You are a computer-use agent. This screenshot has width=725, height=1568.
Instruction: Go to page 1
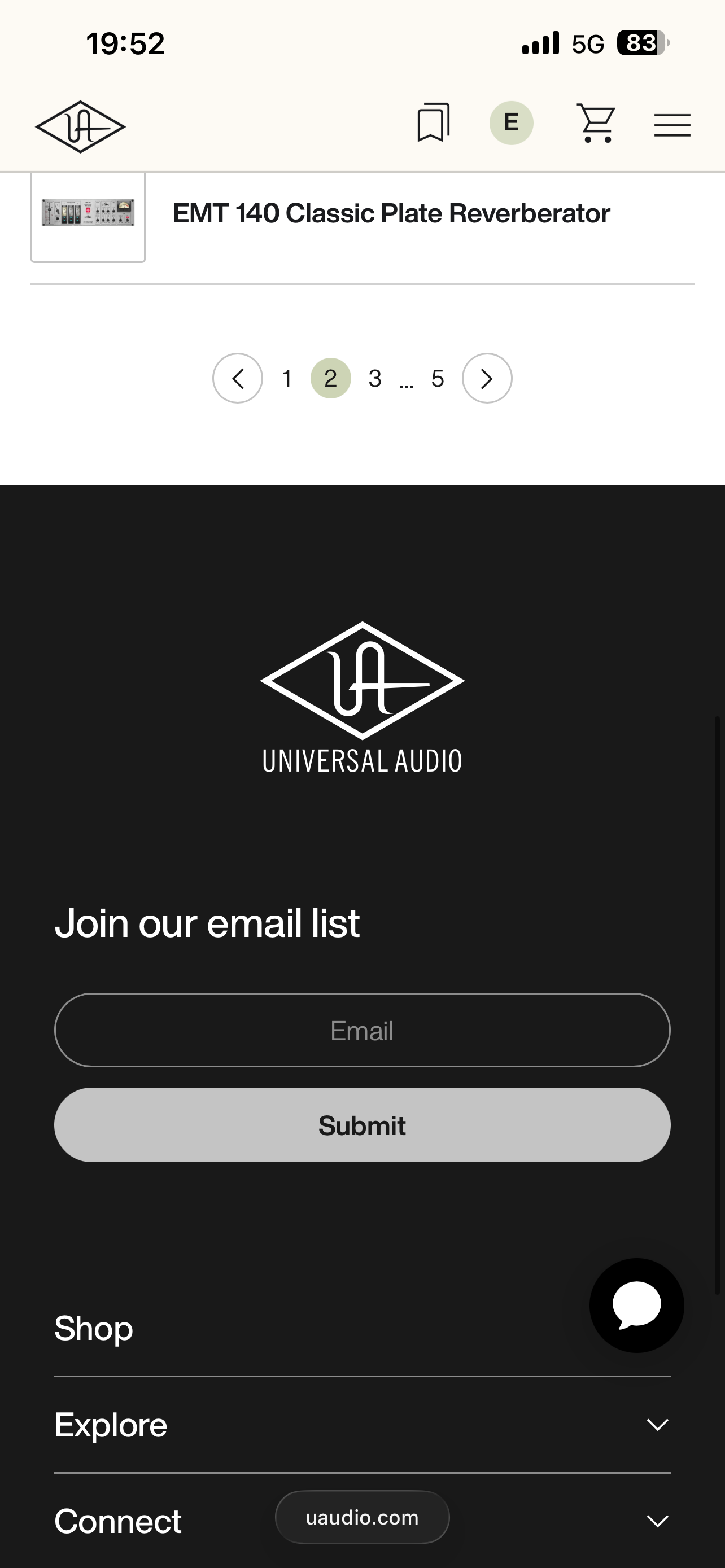(x=287, y=379)
